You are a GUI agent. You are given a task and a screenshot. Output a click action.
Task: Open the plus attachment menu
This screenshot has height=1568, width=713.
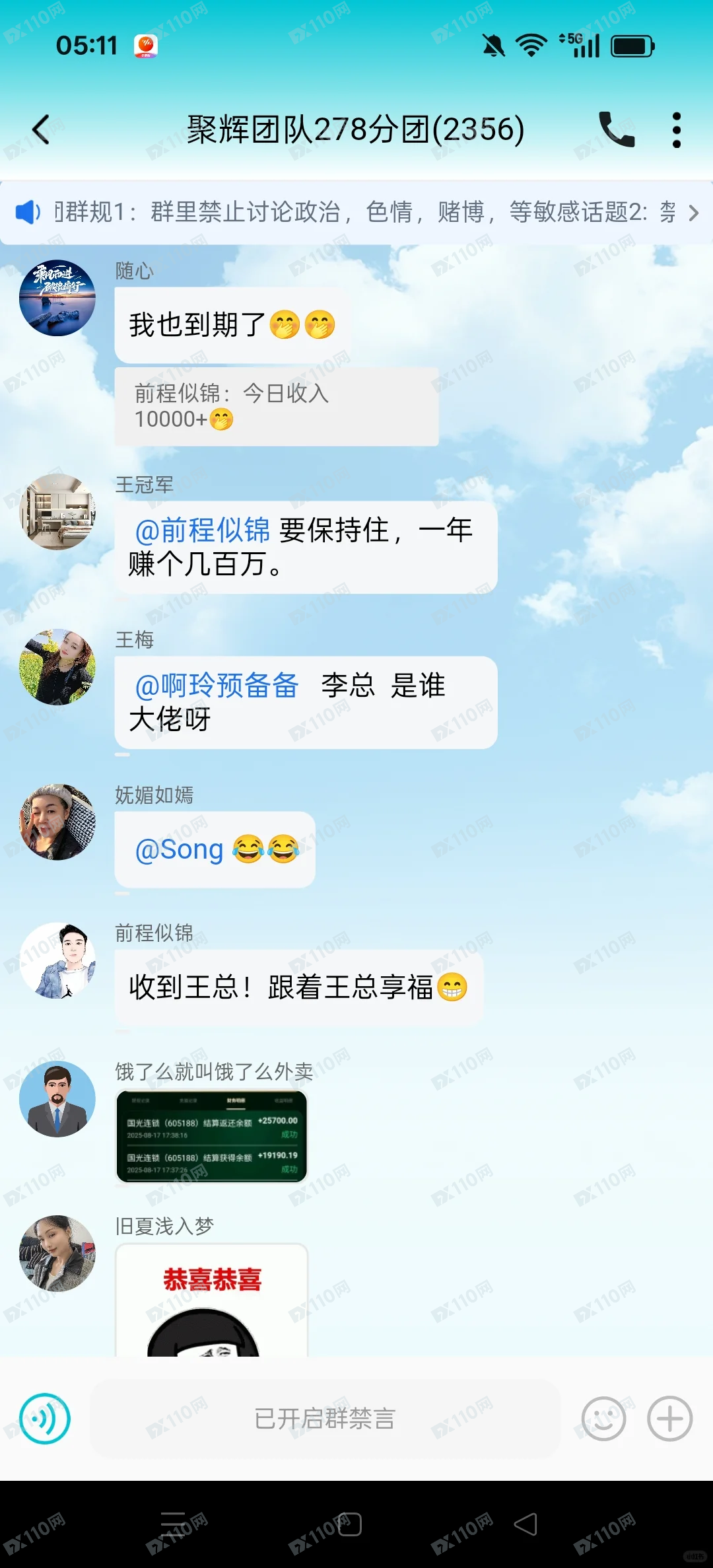(669, 1419)
